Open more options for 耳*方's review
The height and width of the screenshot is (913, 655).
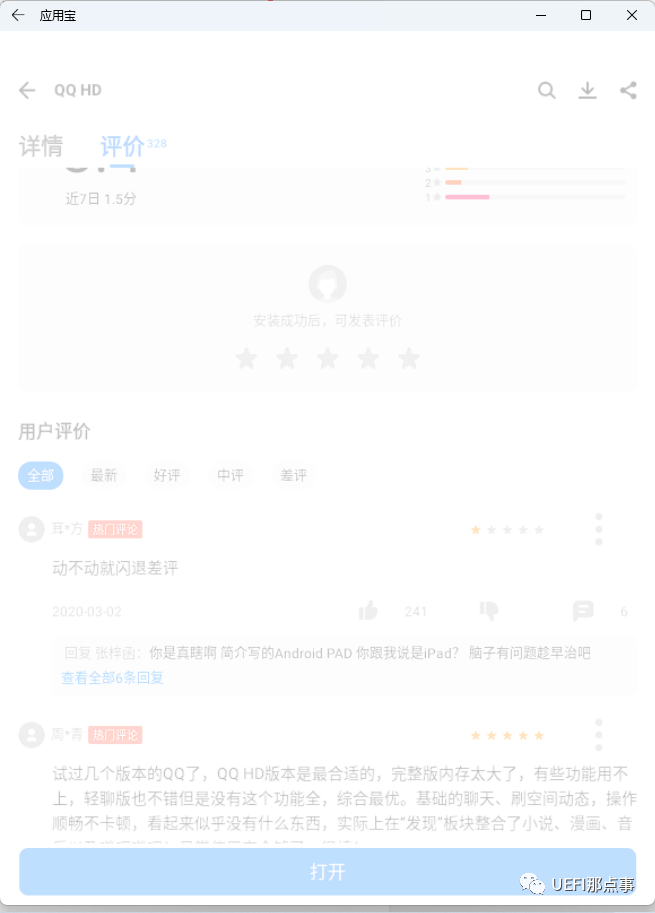coord(598,529)
